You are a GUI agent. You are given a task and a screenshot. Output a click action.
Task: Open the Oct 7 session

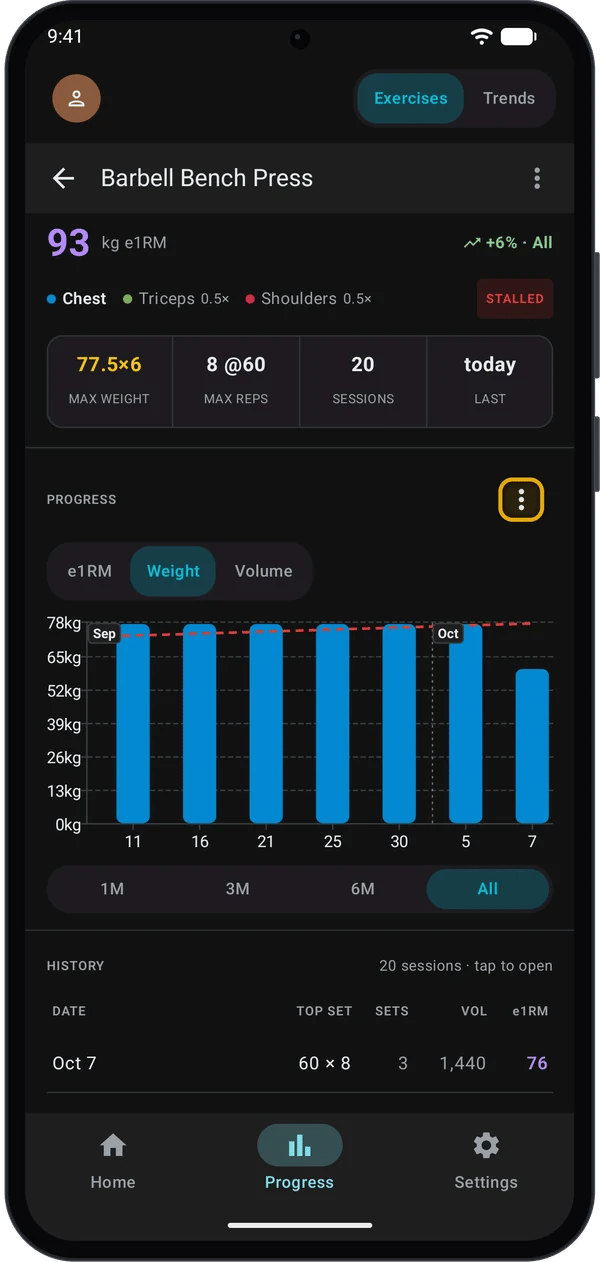pyautogui.click(x=300, y=1063)
